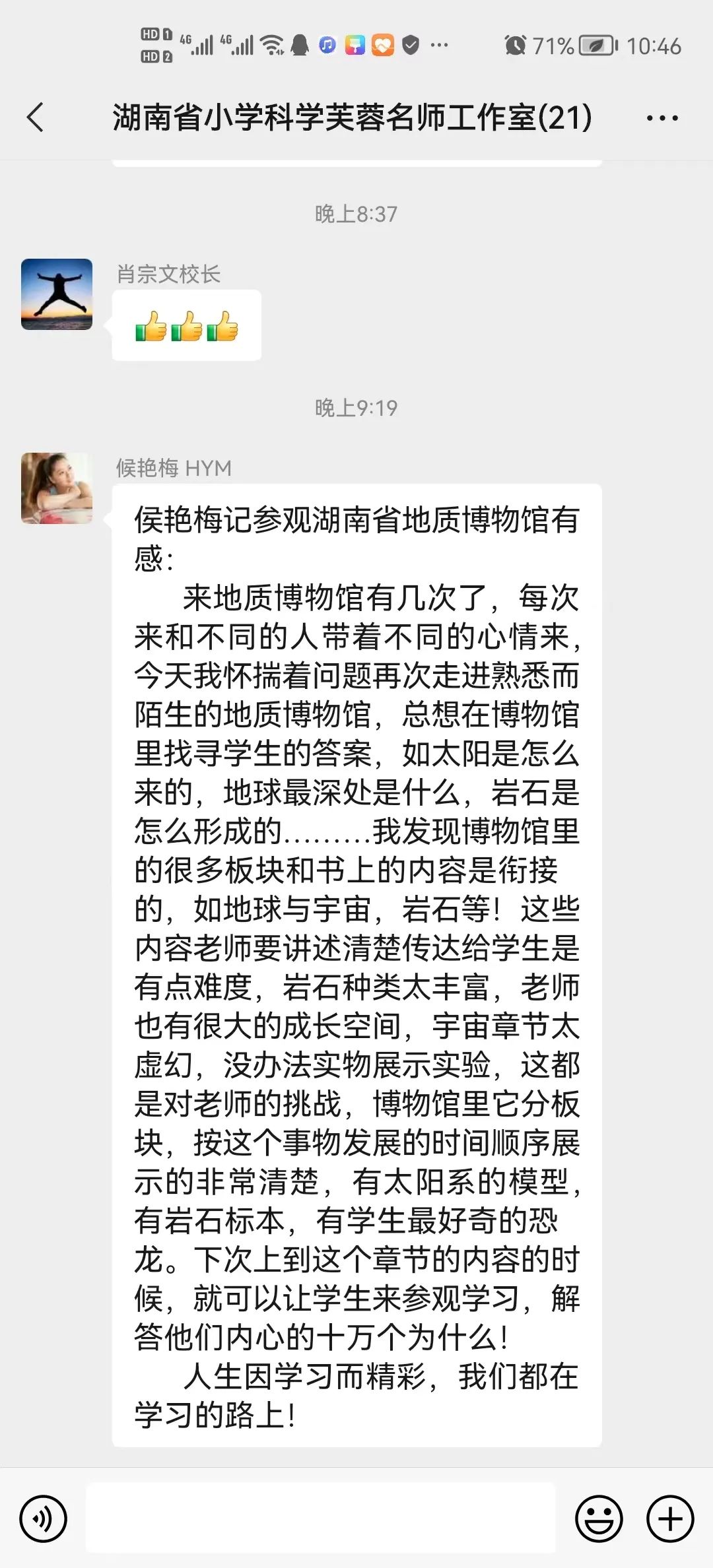This screenshot has height=1568, width=713.
Task: Tap the message text field
Action: point(321,1519)
